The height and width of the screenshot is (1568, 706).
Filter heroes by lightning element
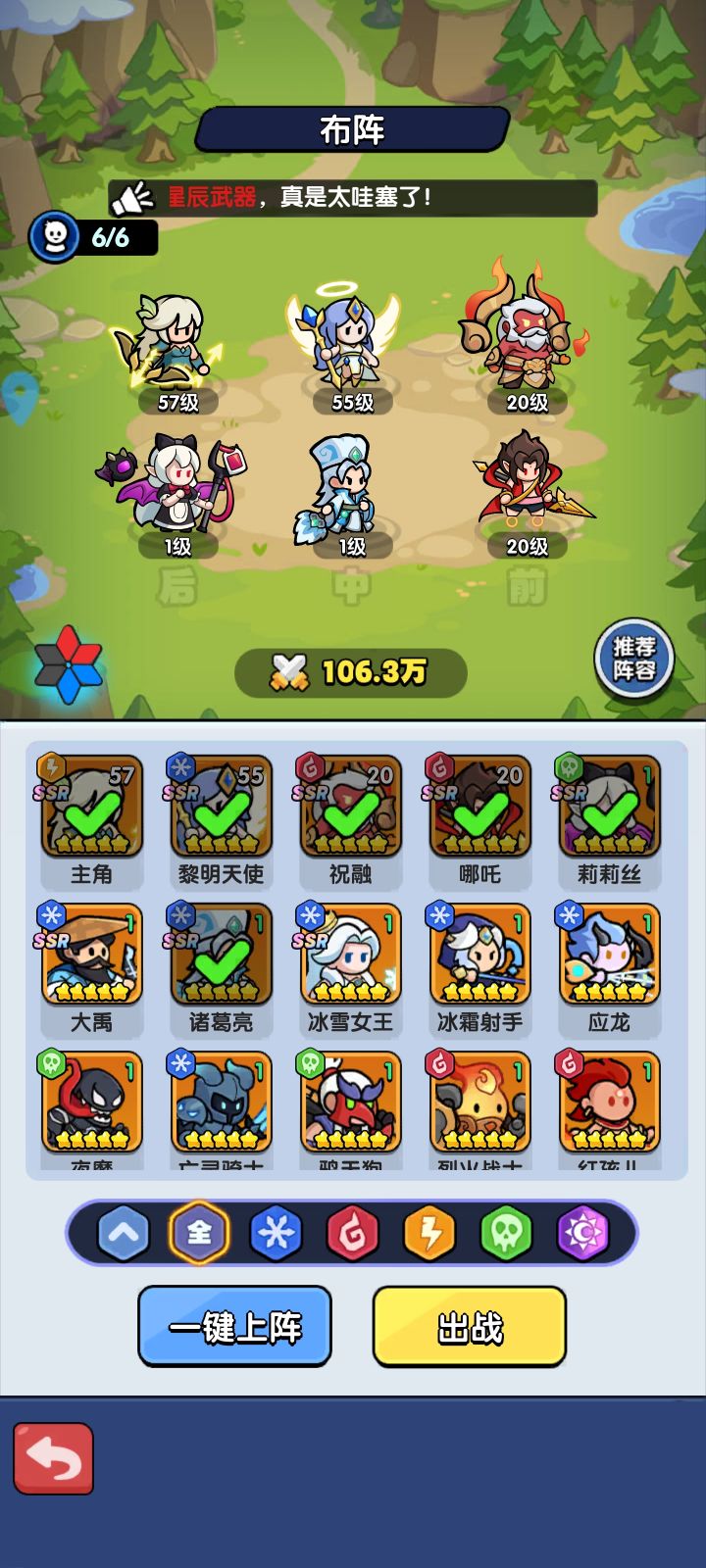point(429,1232)
